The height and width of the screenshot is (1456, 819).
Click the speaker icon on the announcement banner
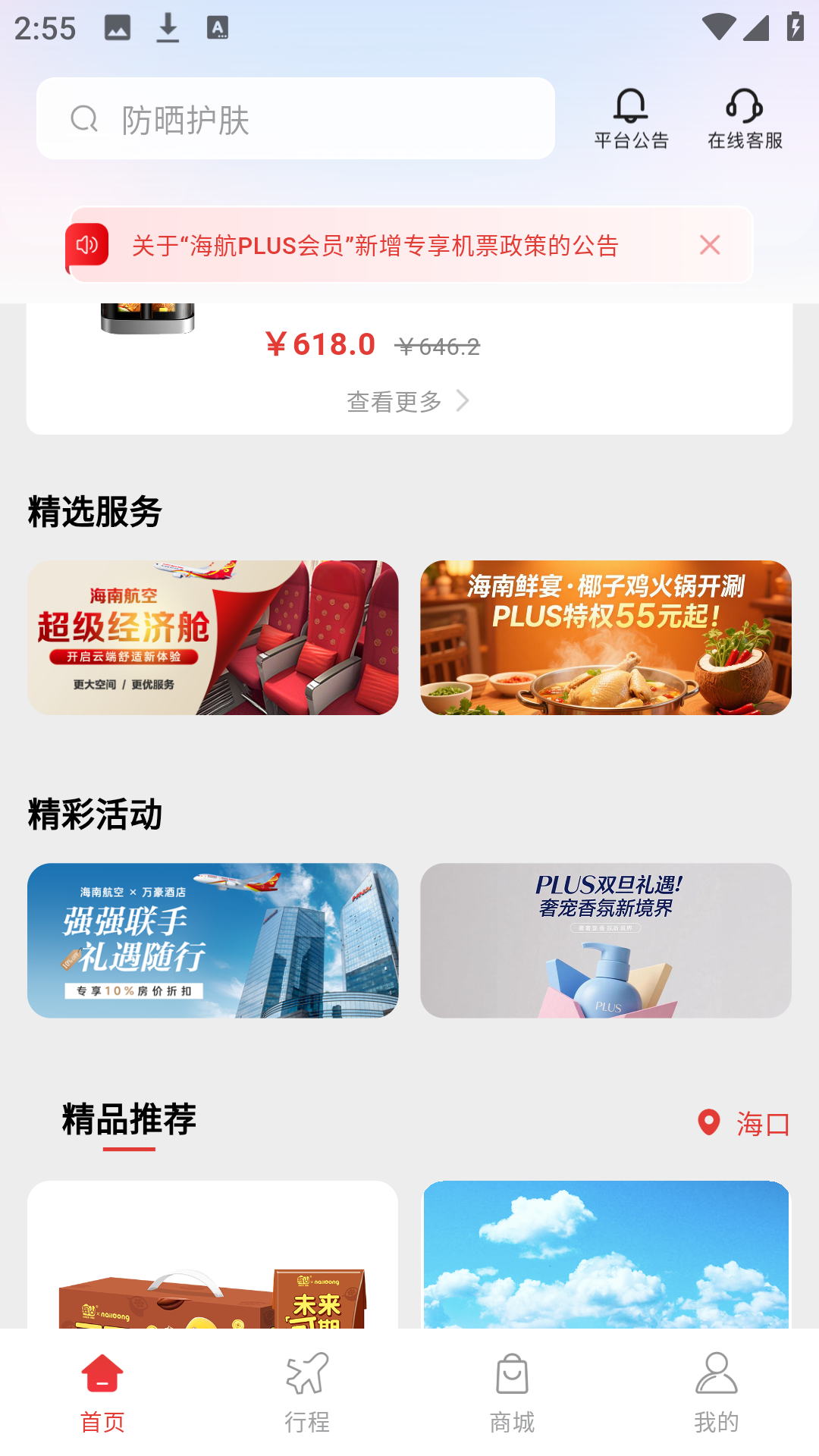(87, 245)
